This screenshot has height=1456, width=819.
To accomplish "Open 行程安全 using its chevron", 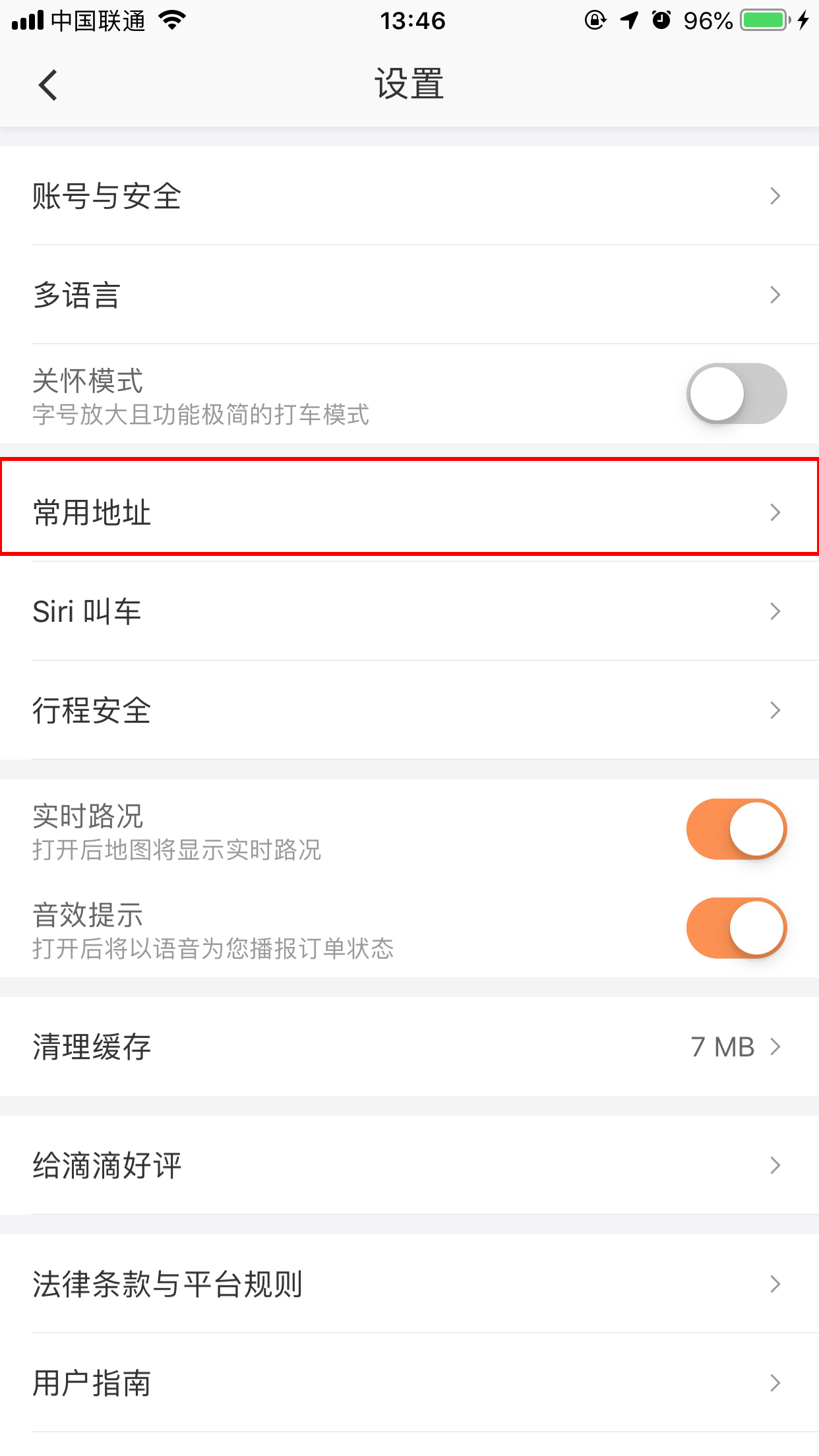I will 776,711.
